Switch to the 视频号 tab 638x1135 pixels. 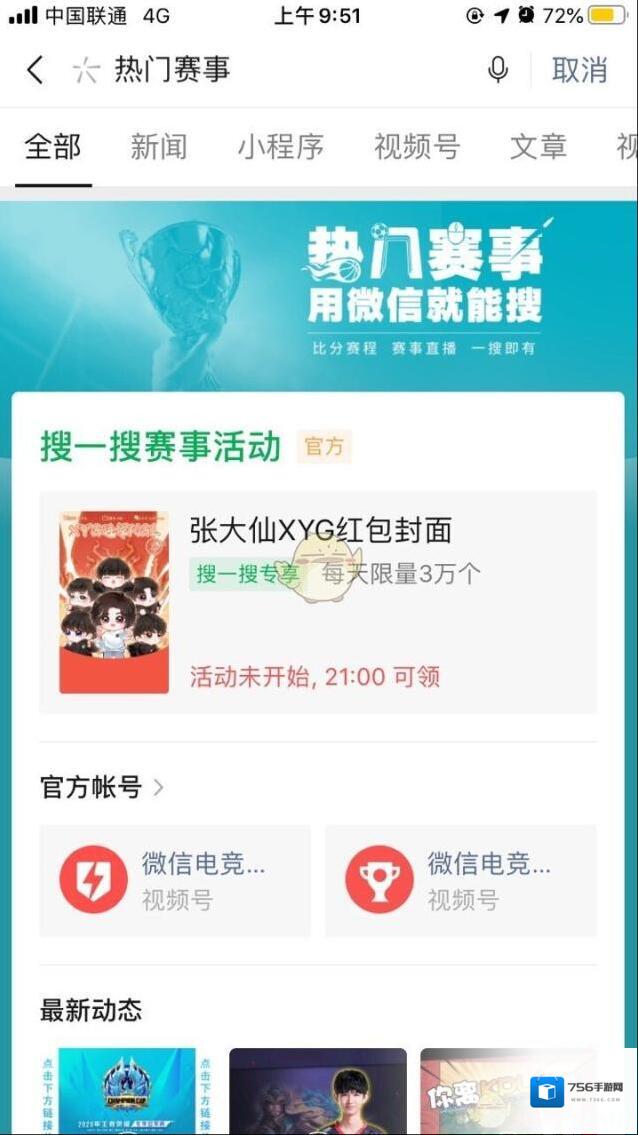417,147
